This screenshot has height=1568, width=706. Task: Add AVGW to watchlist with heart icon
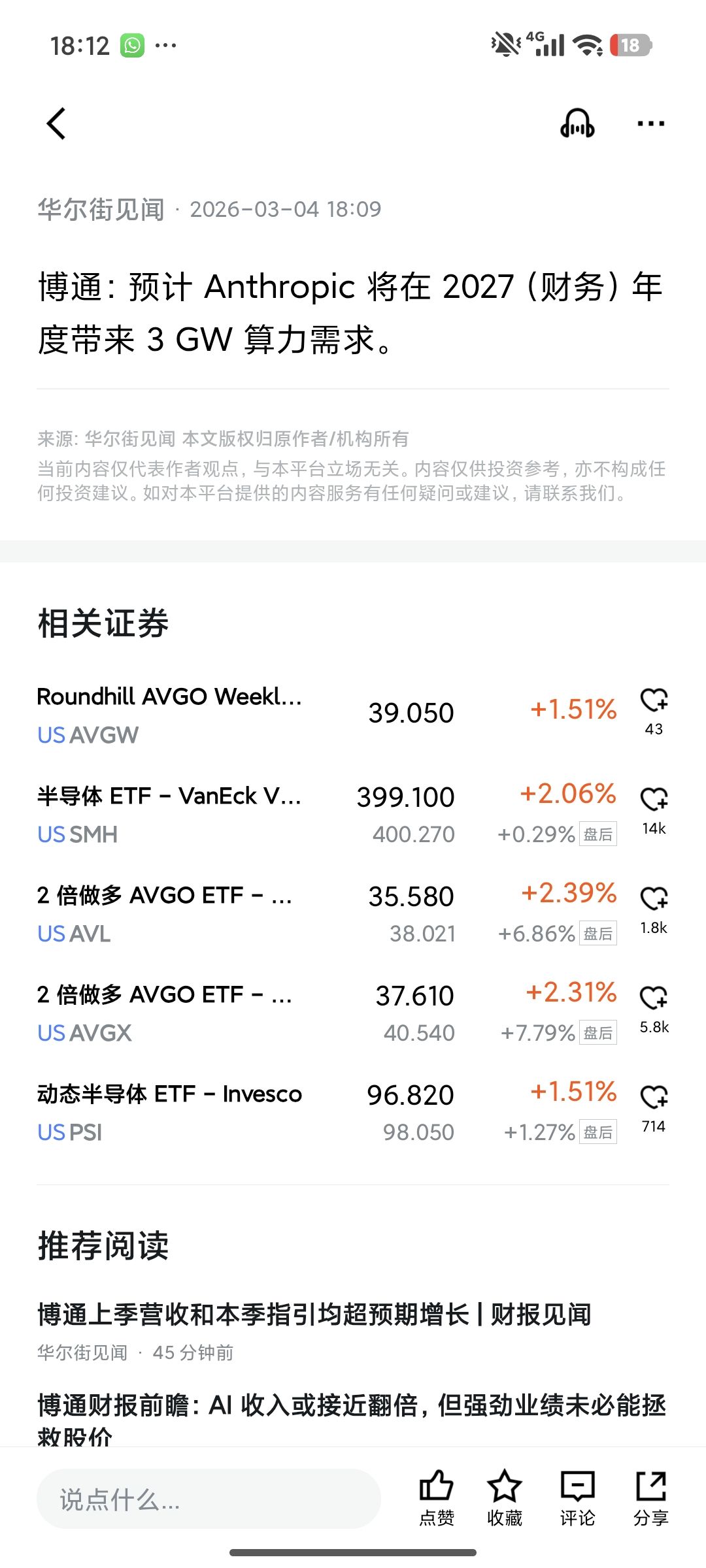coord(654,700)
